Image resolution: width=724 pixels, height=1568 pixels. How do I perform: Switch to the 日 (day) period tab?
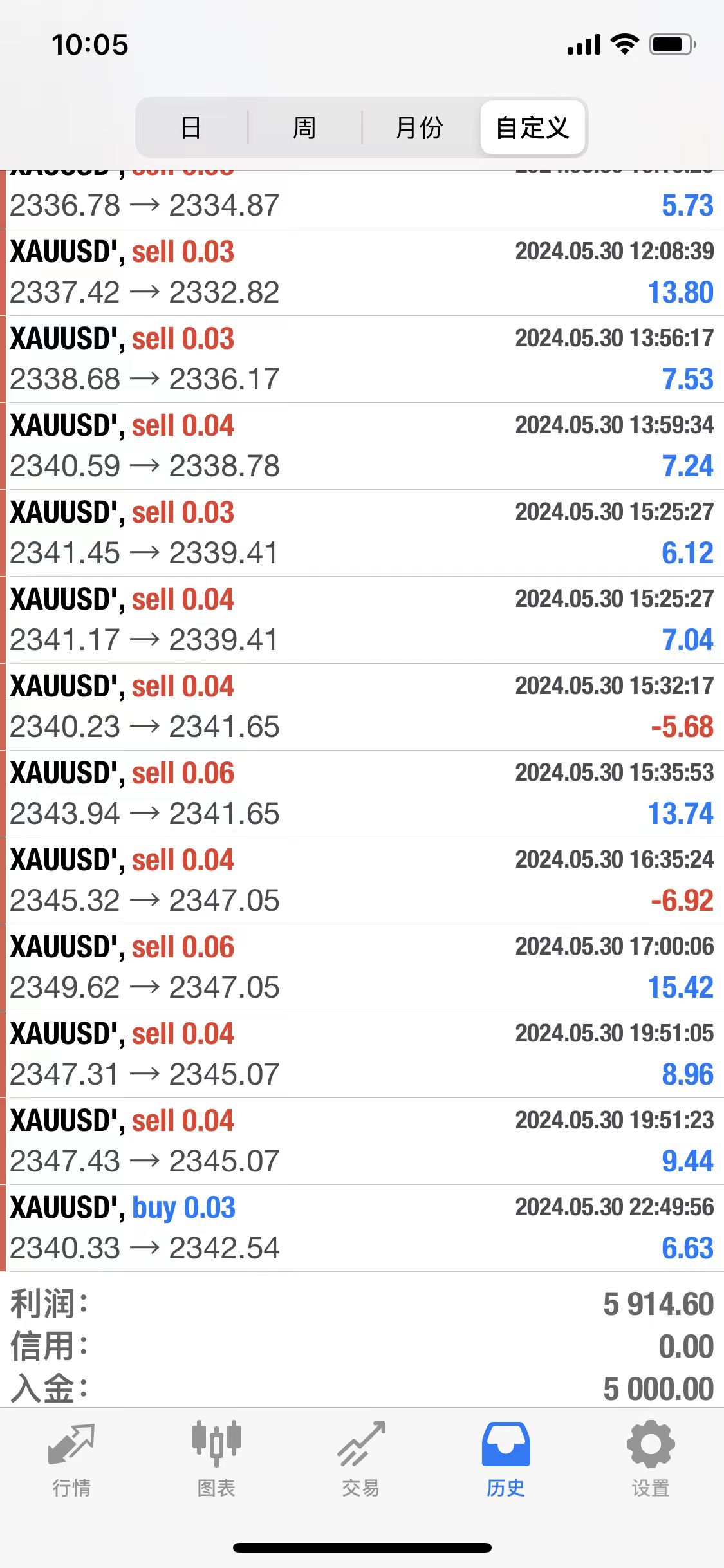[191, 127]
